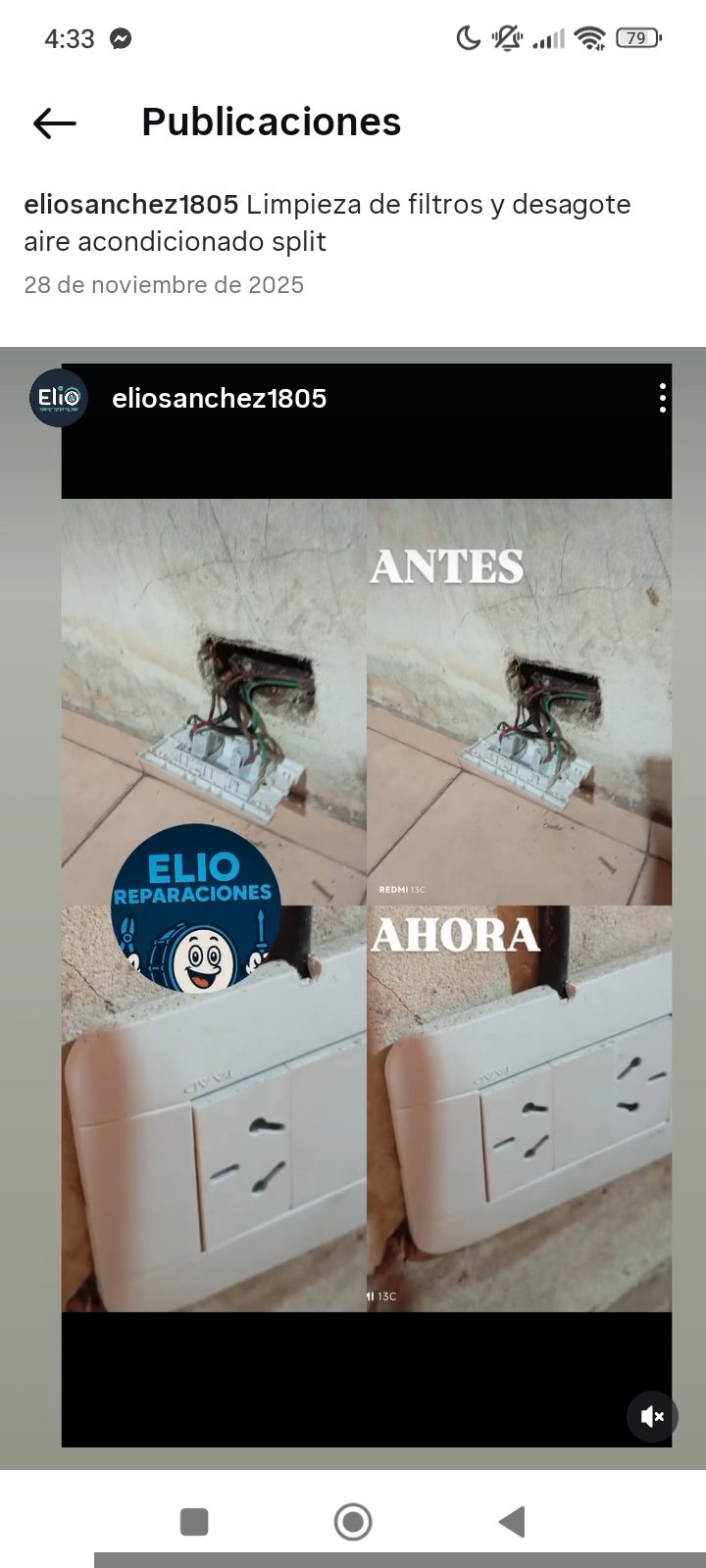Open recent apps from navigation bar
The image size is (706, 1568).
click(194, 1522)
